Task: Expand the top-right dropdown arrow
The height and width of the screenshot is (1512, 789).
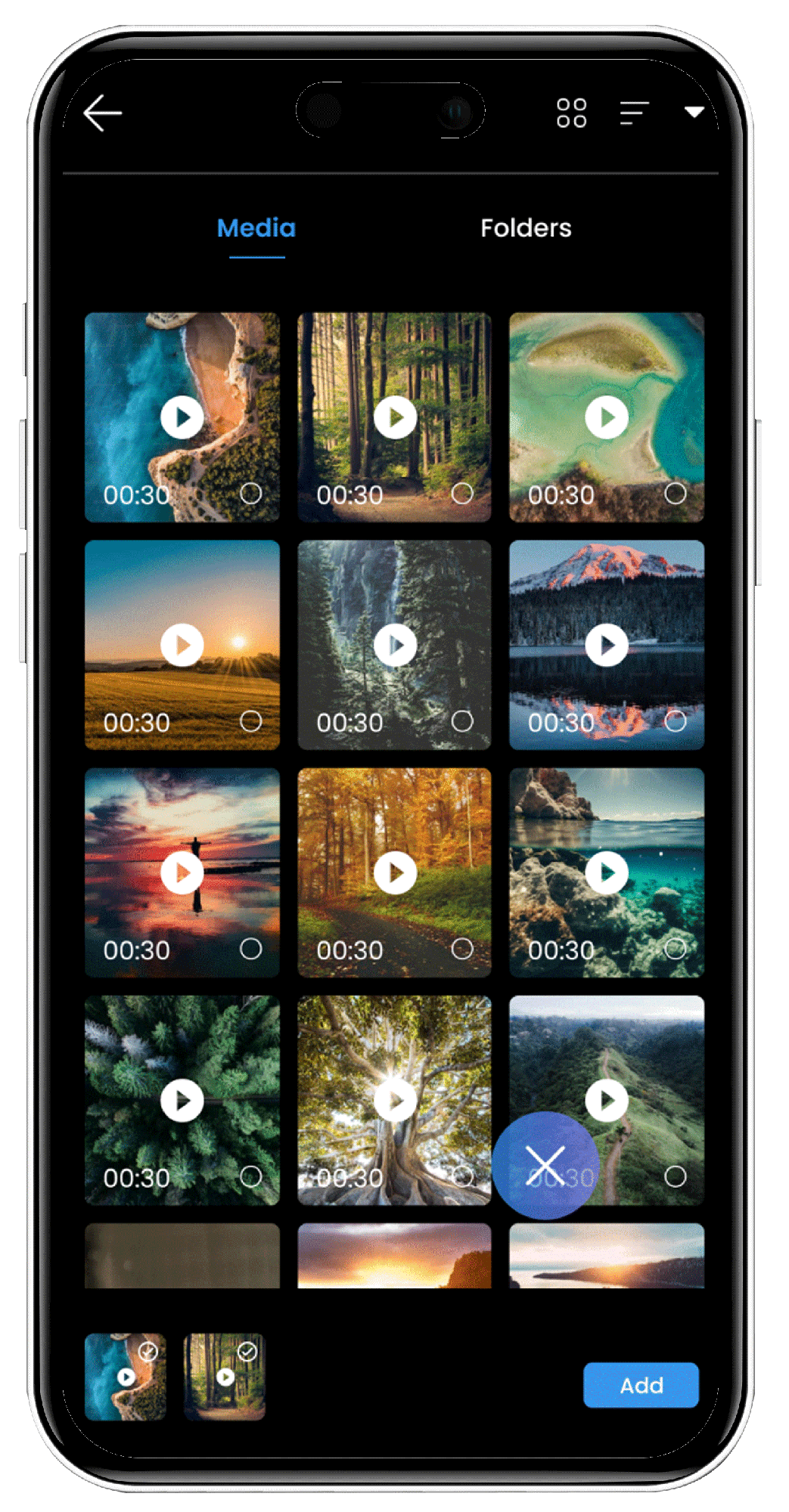Action: [694, 112]
